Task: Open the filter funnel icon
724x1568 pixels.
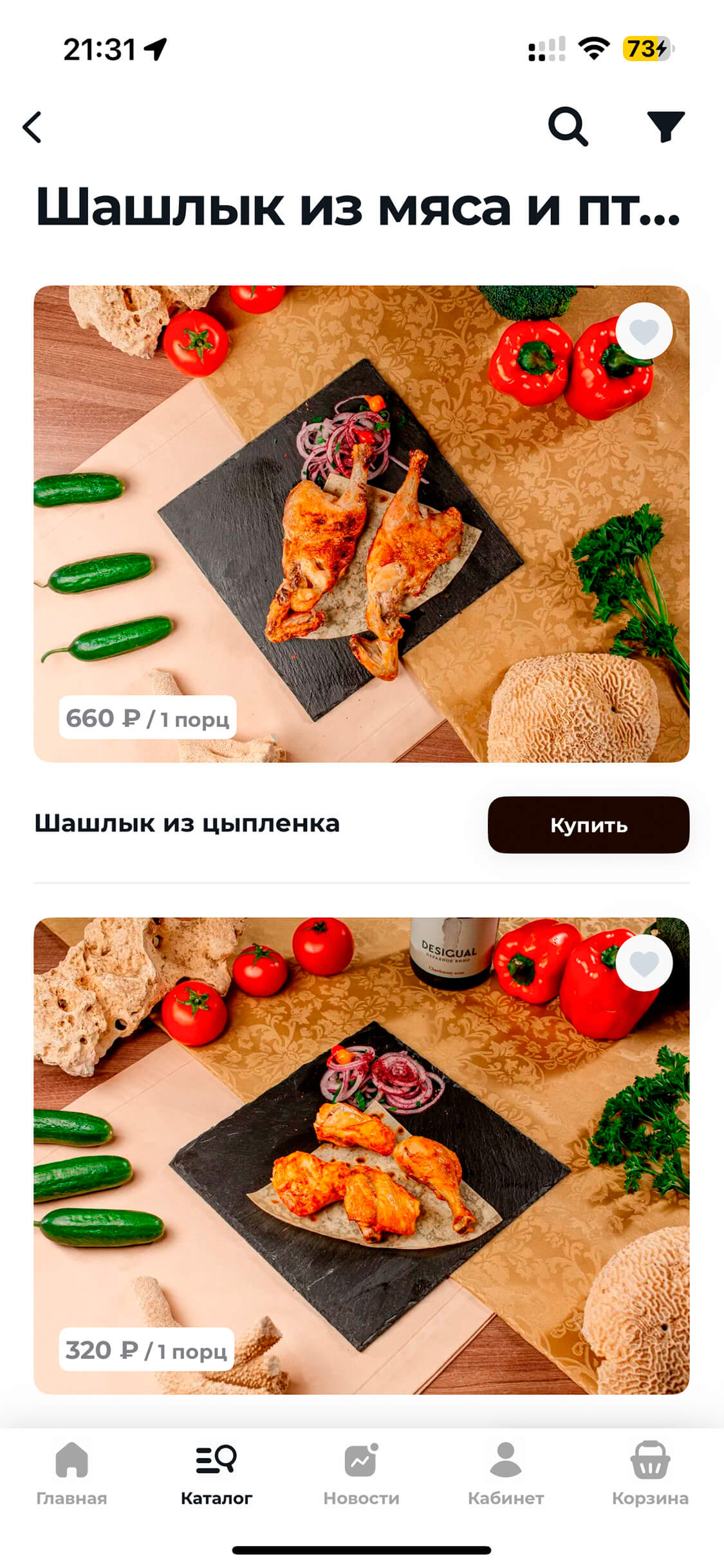Action: (665, 127)
